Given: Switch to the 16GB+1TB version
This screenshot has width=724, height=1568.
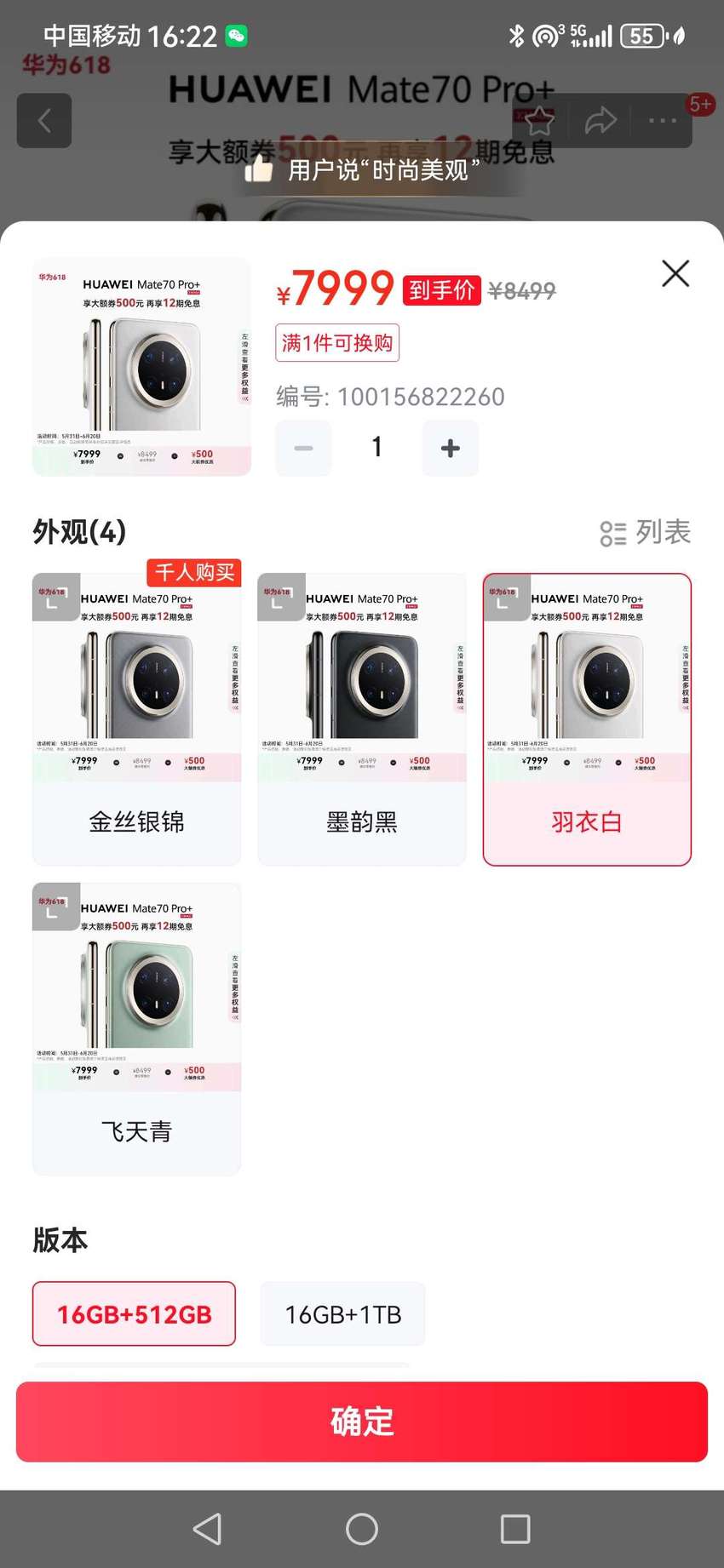Looking at the screenshot, I should pos(342,1313).
